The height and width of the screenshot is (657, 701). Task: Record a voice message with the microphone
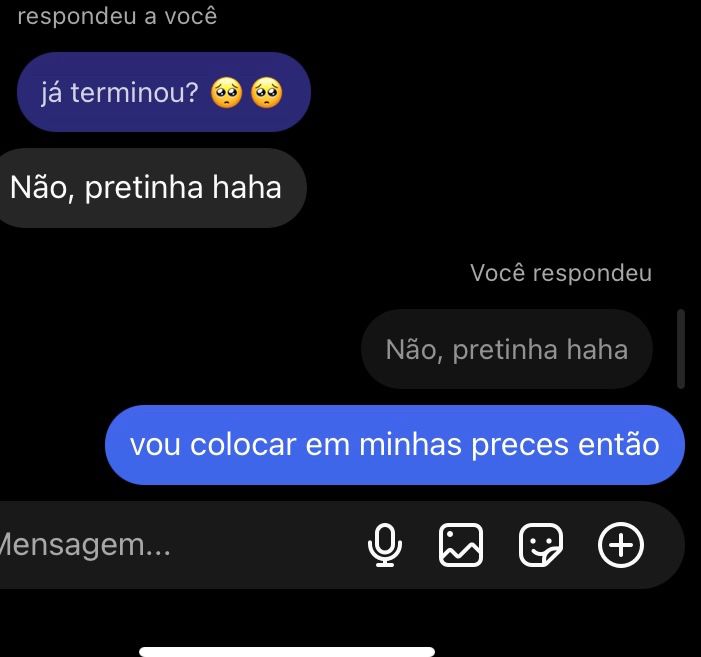tap(384, 545)
